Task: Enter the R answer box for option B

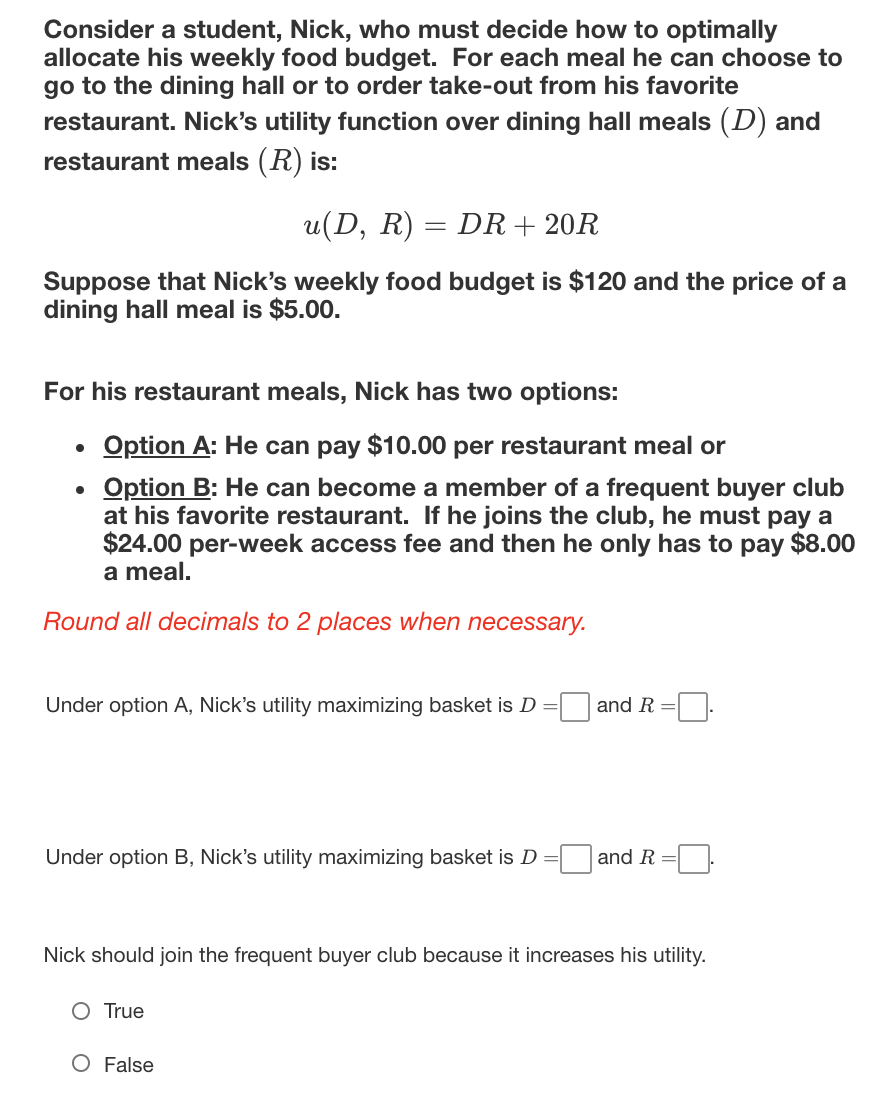Action: point(694,859)
